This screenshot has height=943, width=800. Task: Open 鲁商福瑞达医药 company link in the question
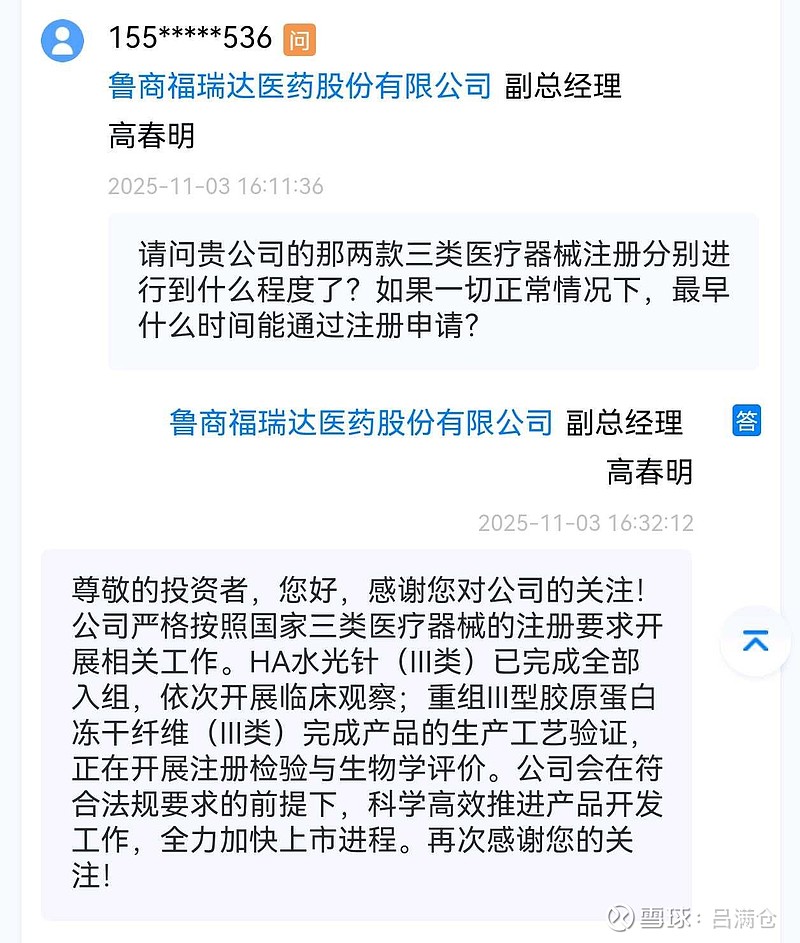coord(300,86)
